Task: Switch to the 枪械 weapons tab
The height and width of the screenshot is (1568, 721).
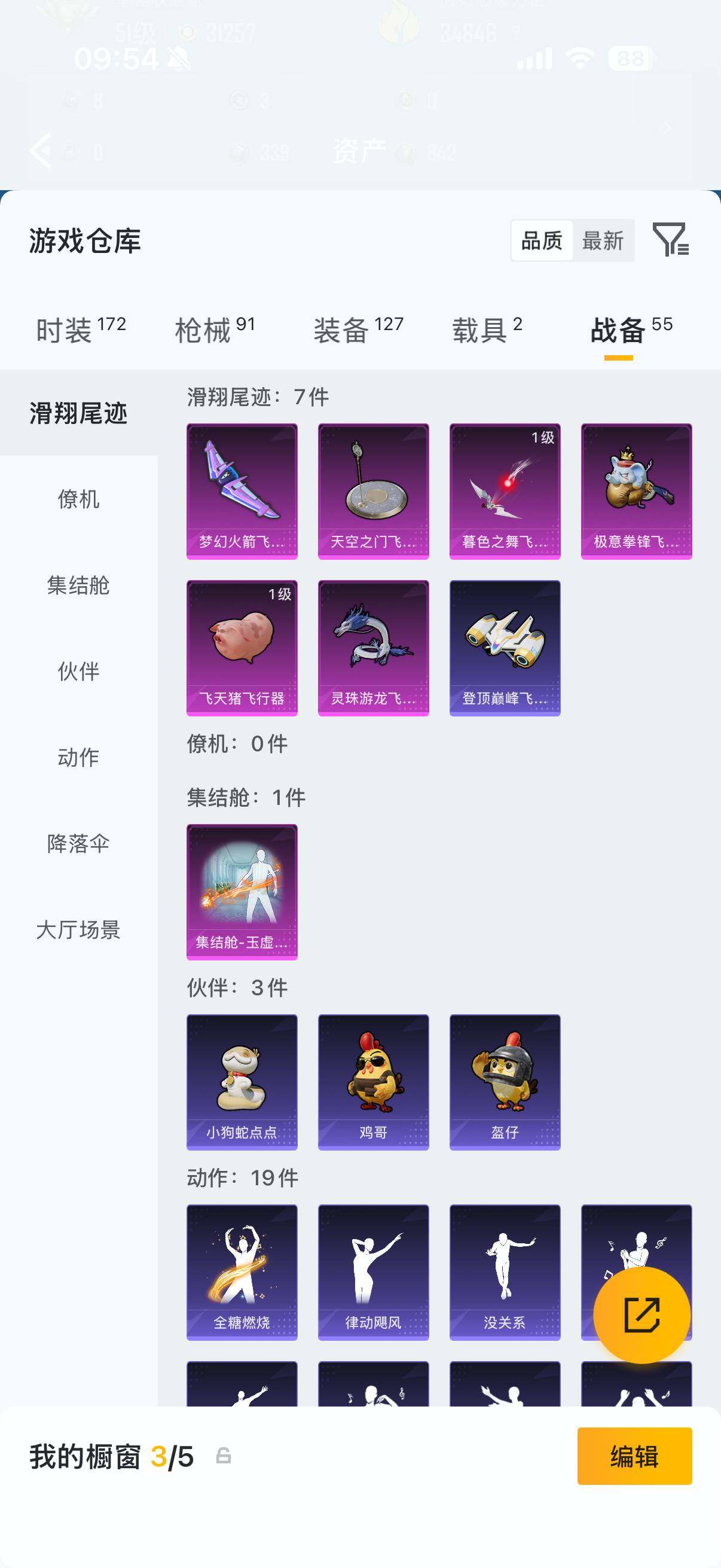Action: (207, 326)
